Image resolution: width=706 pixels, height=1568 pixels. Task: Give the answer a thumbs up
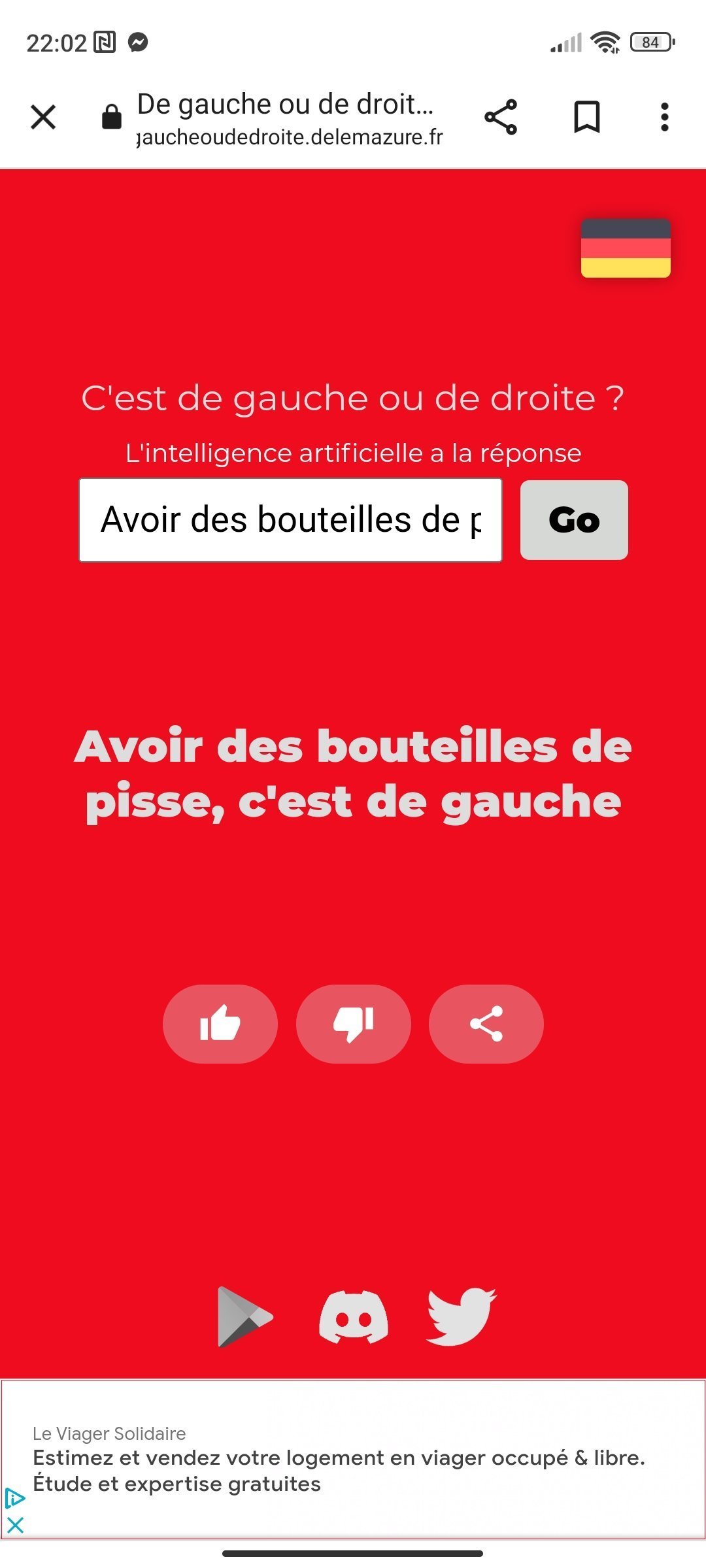[220, 1024]
